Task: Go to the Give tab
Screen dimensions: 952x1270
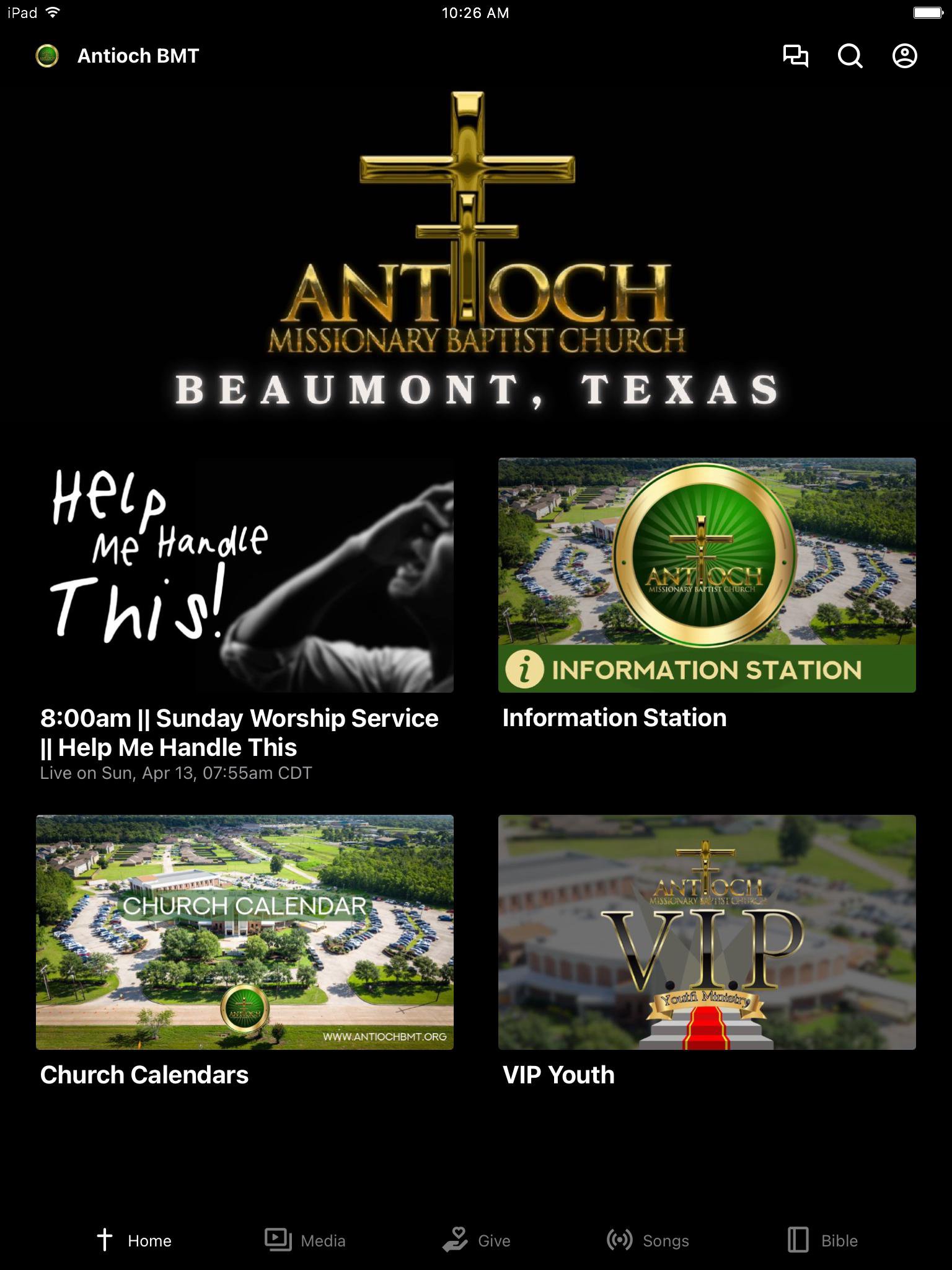Action: (476, 1240)
